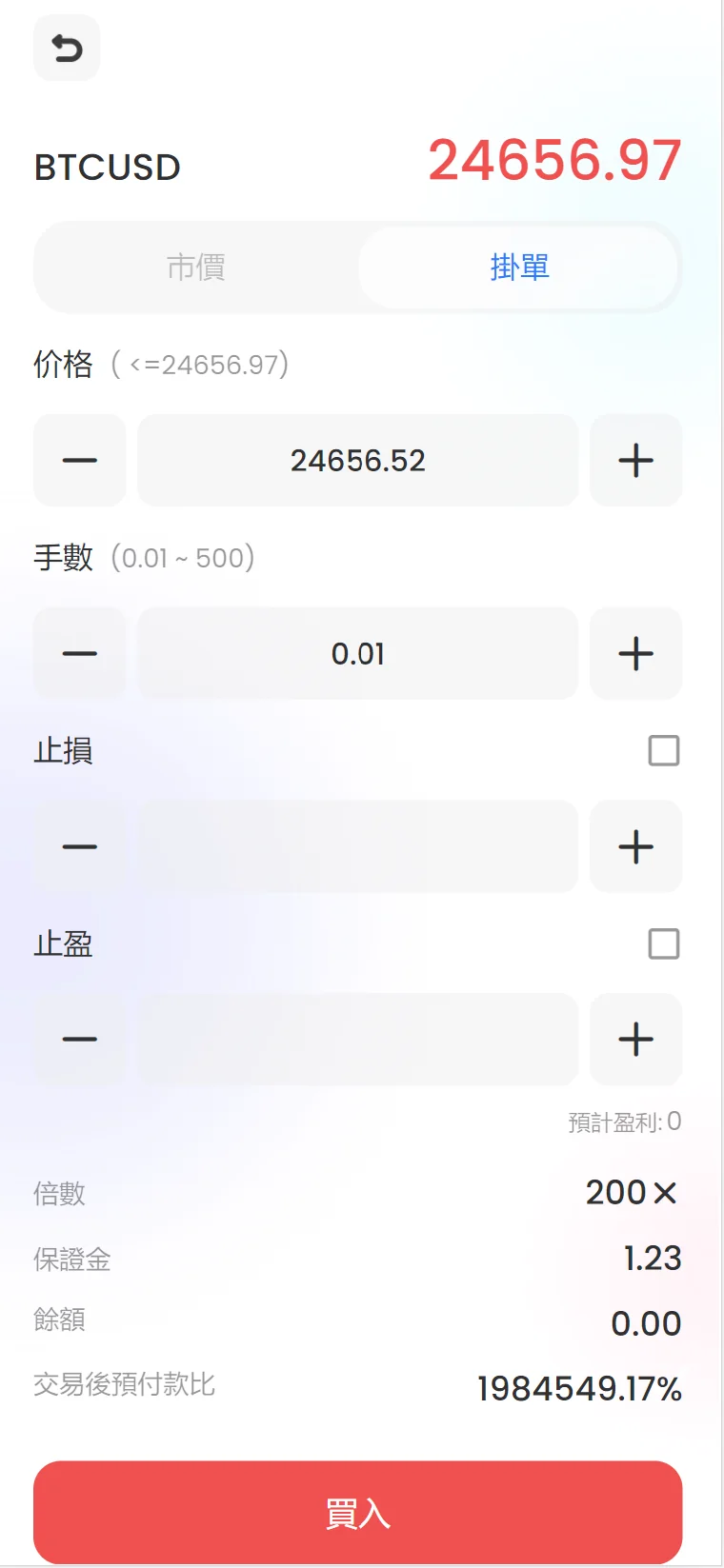The width and height of the screenshot is (724, 1568).
Task: Tap the 手數 lot size field
Action: coord(358,654)
